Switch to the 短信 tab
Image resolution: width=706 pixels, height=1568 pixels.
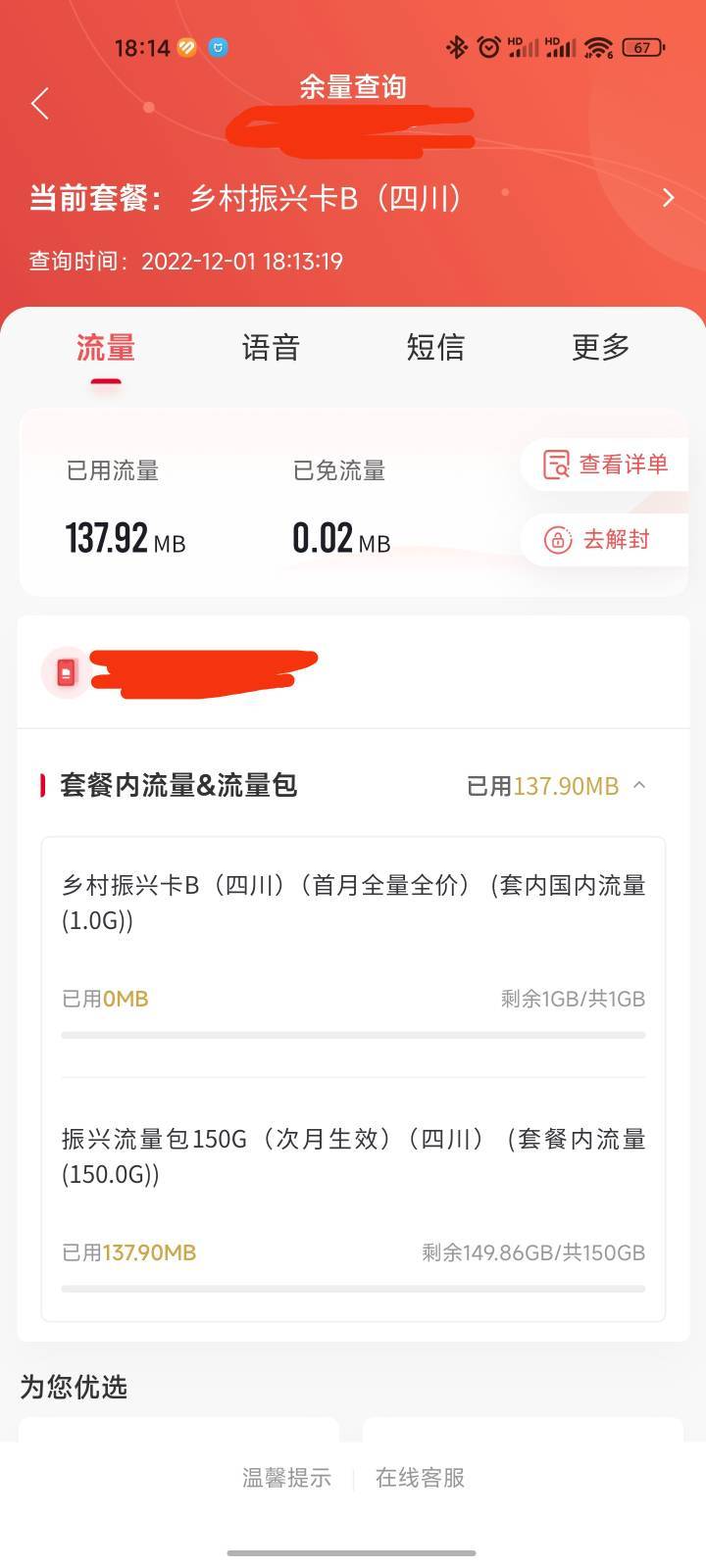[x=435, y=347]
